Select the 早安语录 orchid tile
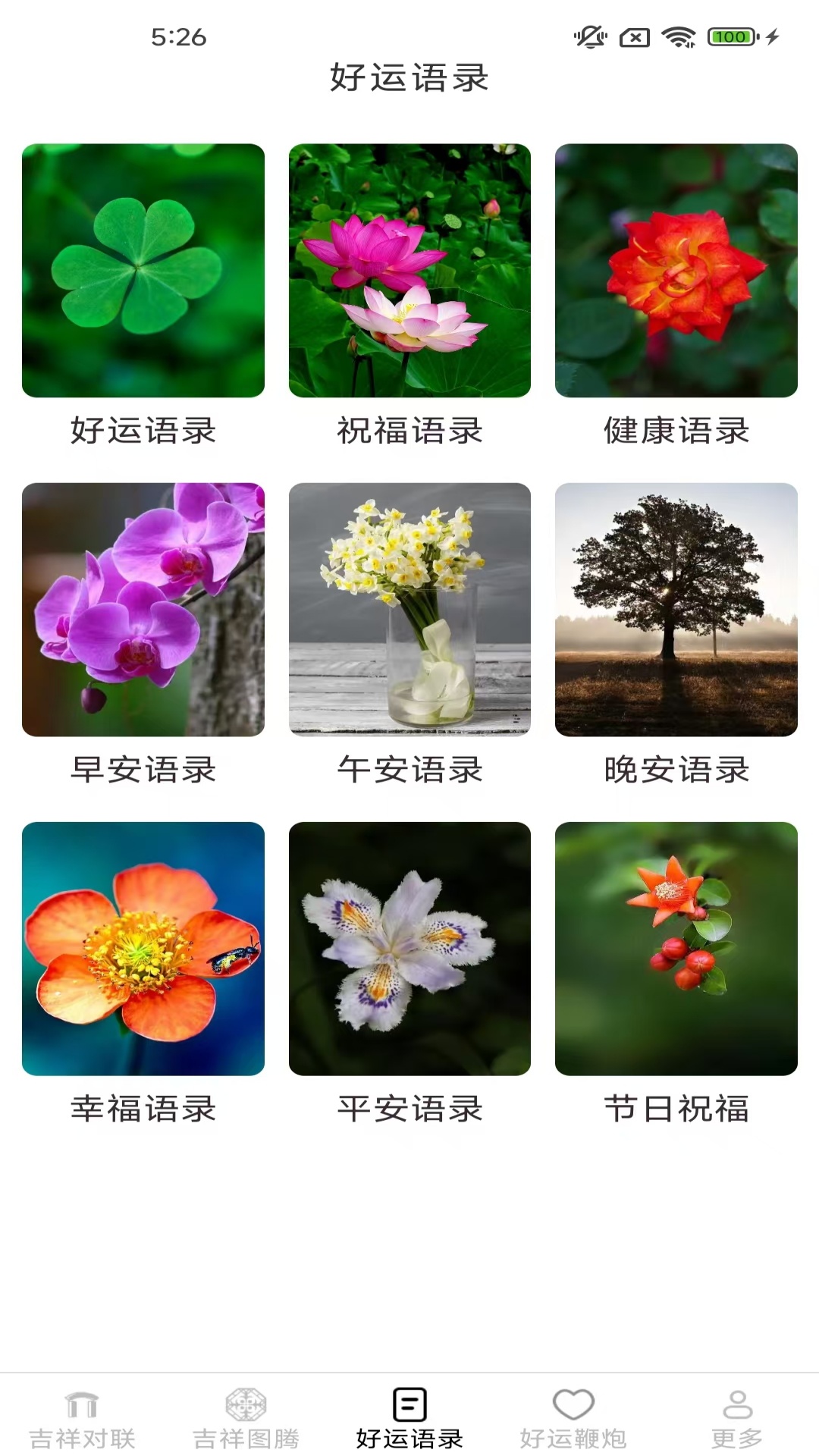Image resolution: width=819 pixels, height=1456 pixels. coord(143,610)
